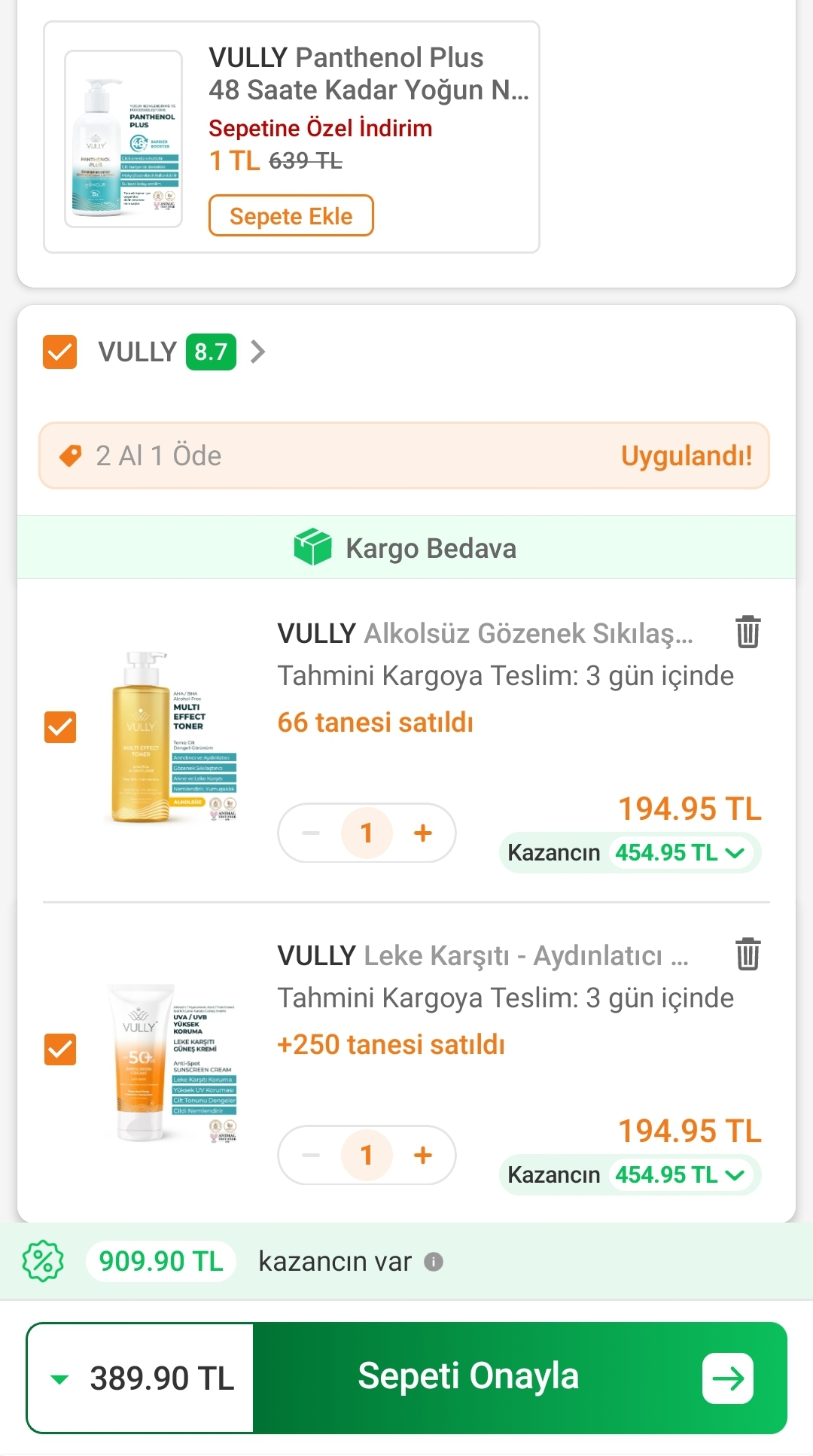Image resolution: width=813 pixels, height=1456 pixels.
Task: Decrease quantity of Alkolsüz Gözenek toner
Action: pos(311,833)
